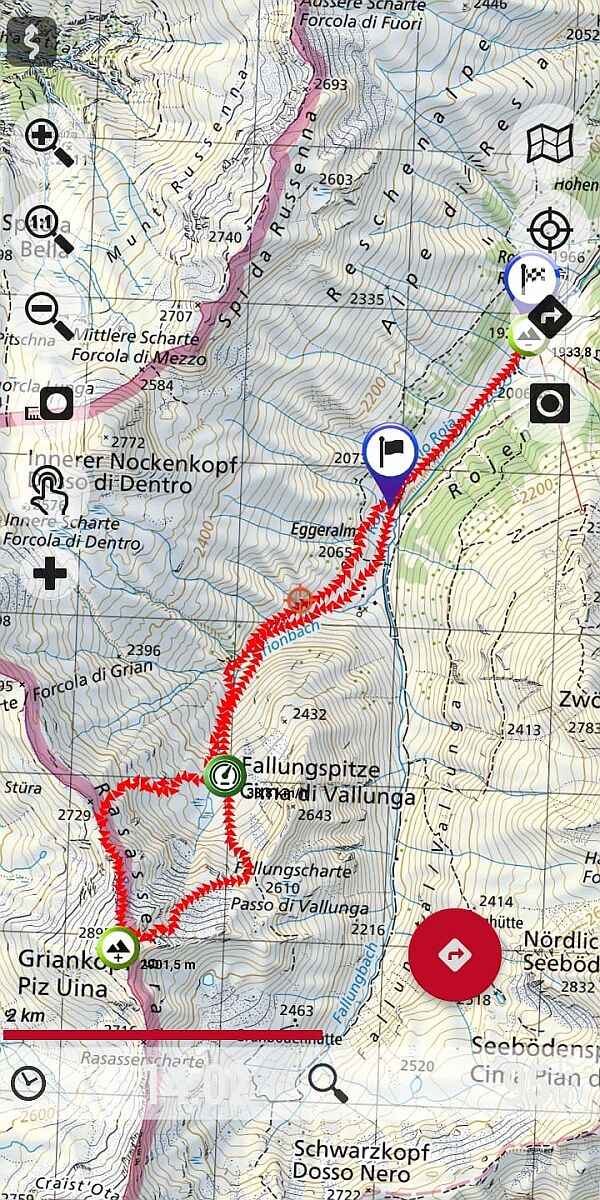This screenshot has width=600, height=1200.
Task: Center map on current location
Action: tap(549, 230)
